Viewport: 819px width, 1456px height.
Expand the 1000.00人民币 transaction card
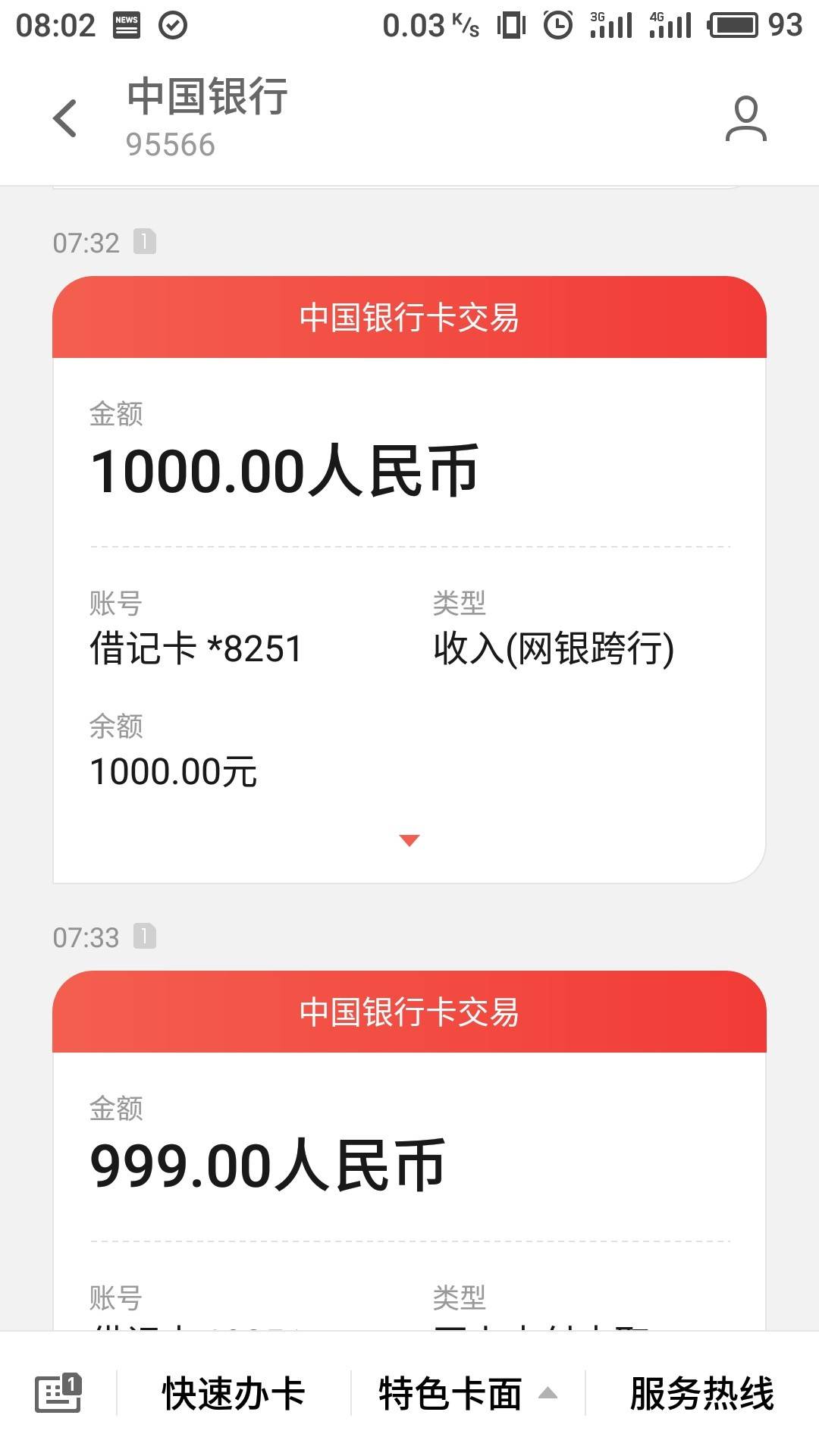click(409, 840)
